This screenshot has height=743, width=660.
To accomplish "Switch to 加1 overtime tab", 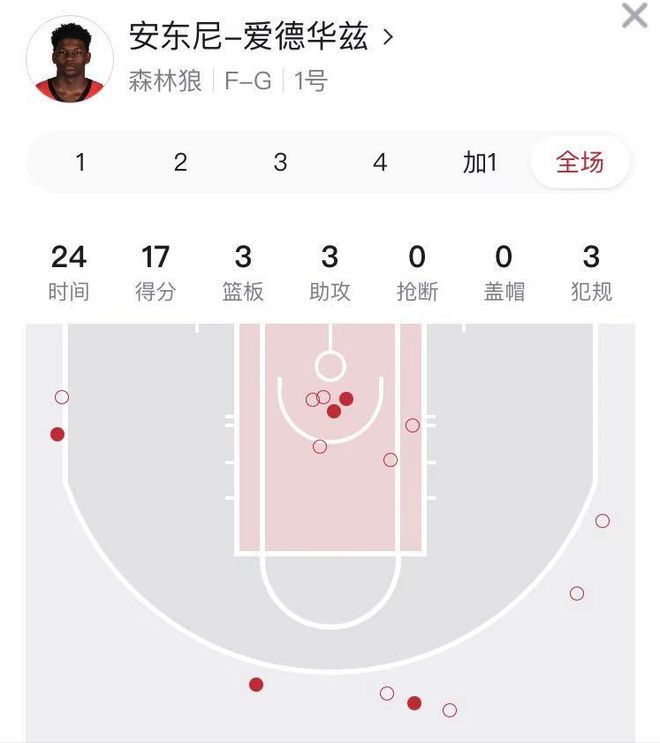I will click(x=480, y=162).
